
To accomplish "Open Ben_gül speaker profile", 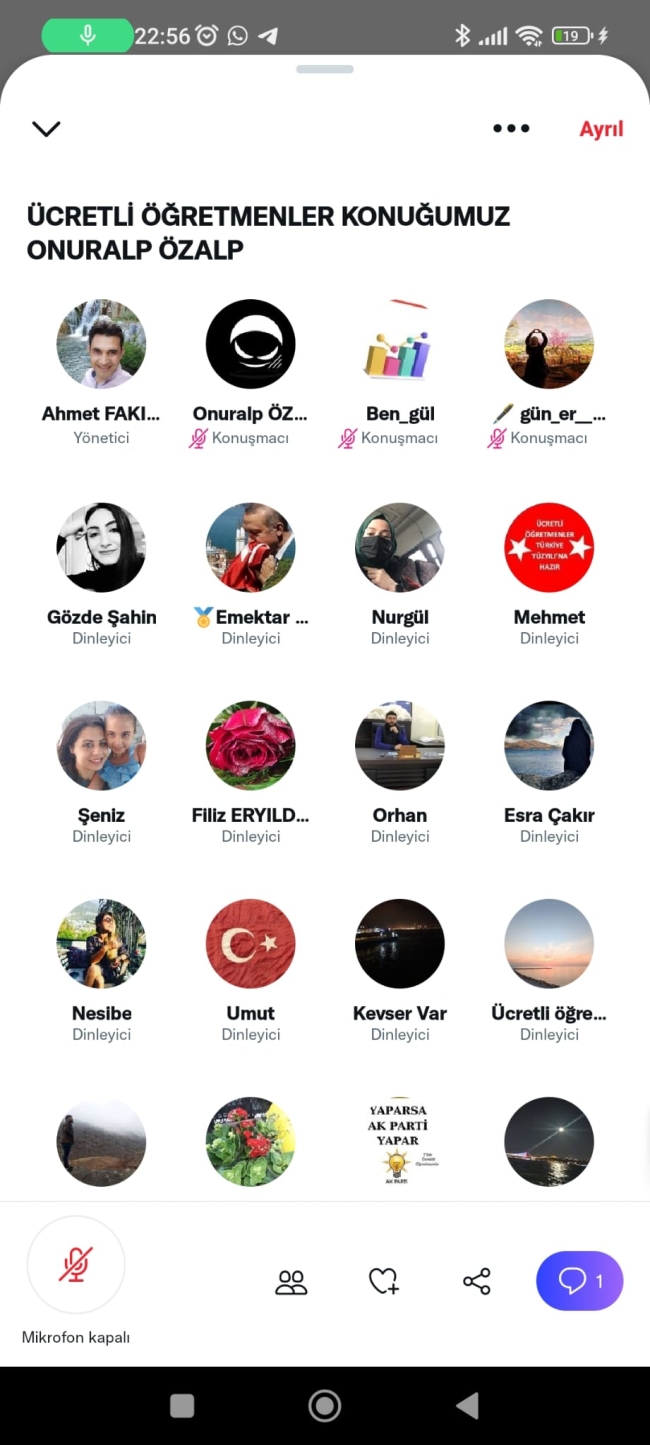I will [x=399, y=345].
